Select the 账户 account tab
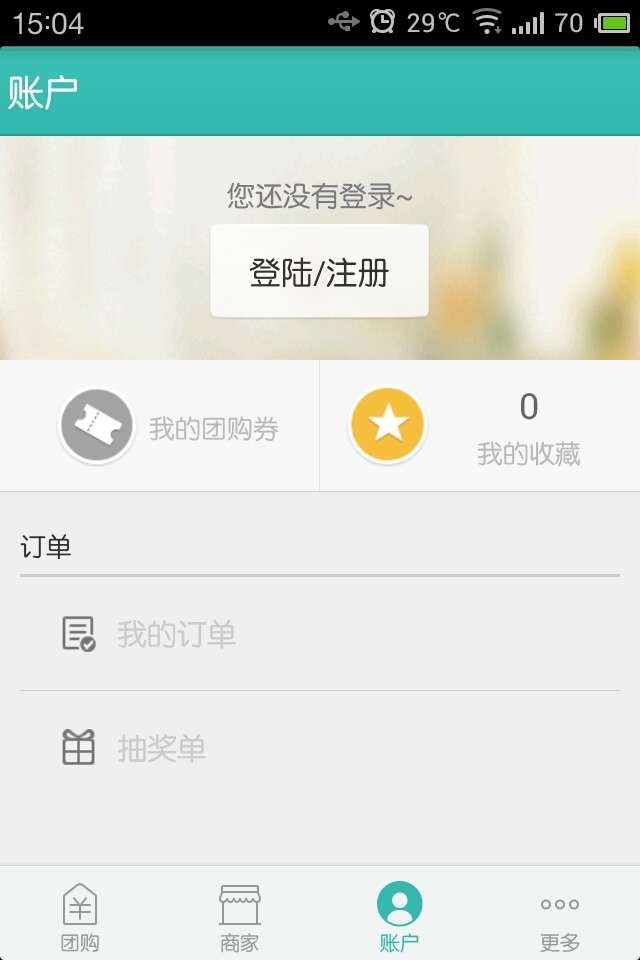640x960 pixels. click(399, 916)
